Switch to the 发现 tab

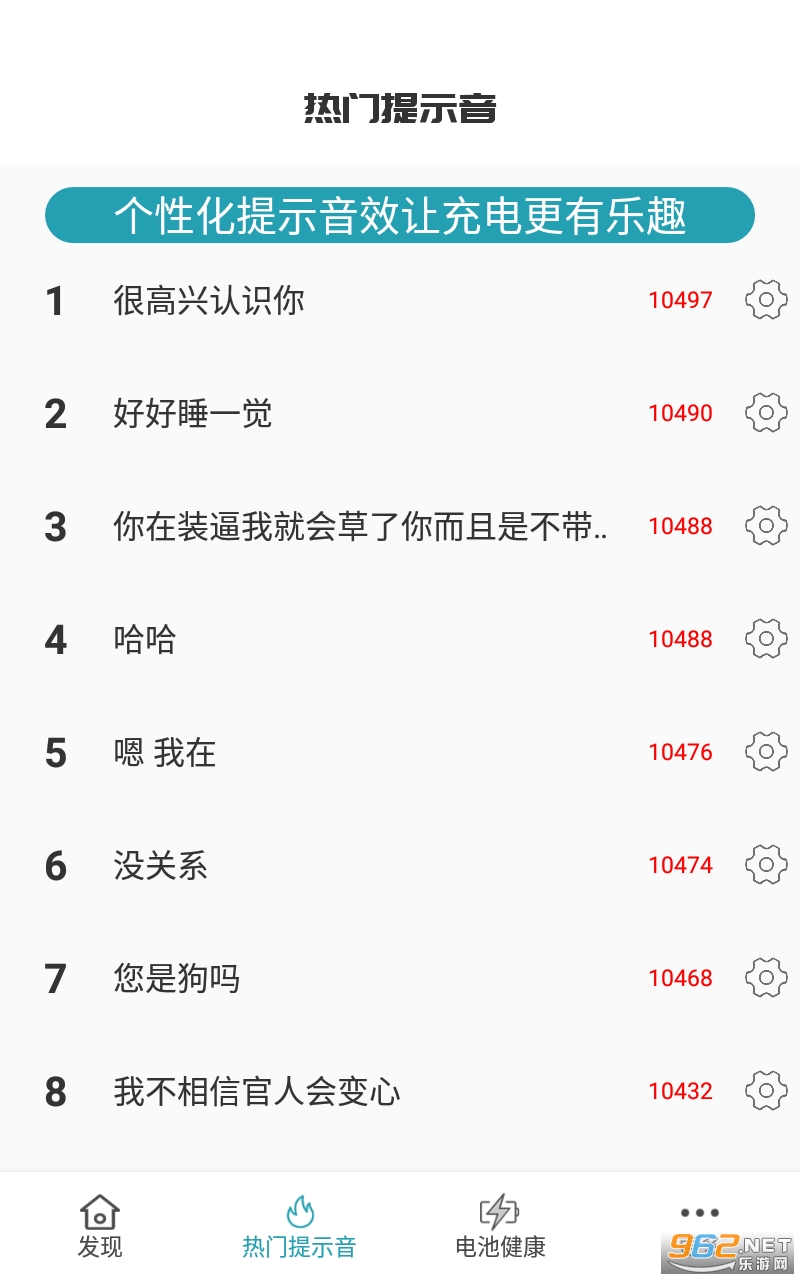pyautogui.click(x=100, y=1226)
